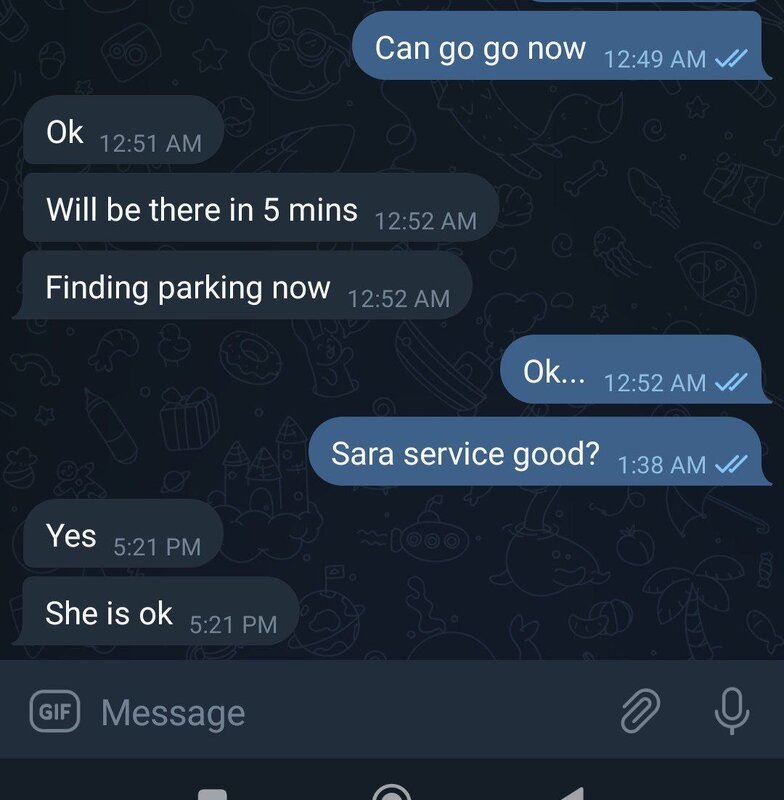Screen dimensions: 784x800
Task: Record a voice message with the microphone
Action: point(732,712)
